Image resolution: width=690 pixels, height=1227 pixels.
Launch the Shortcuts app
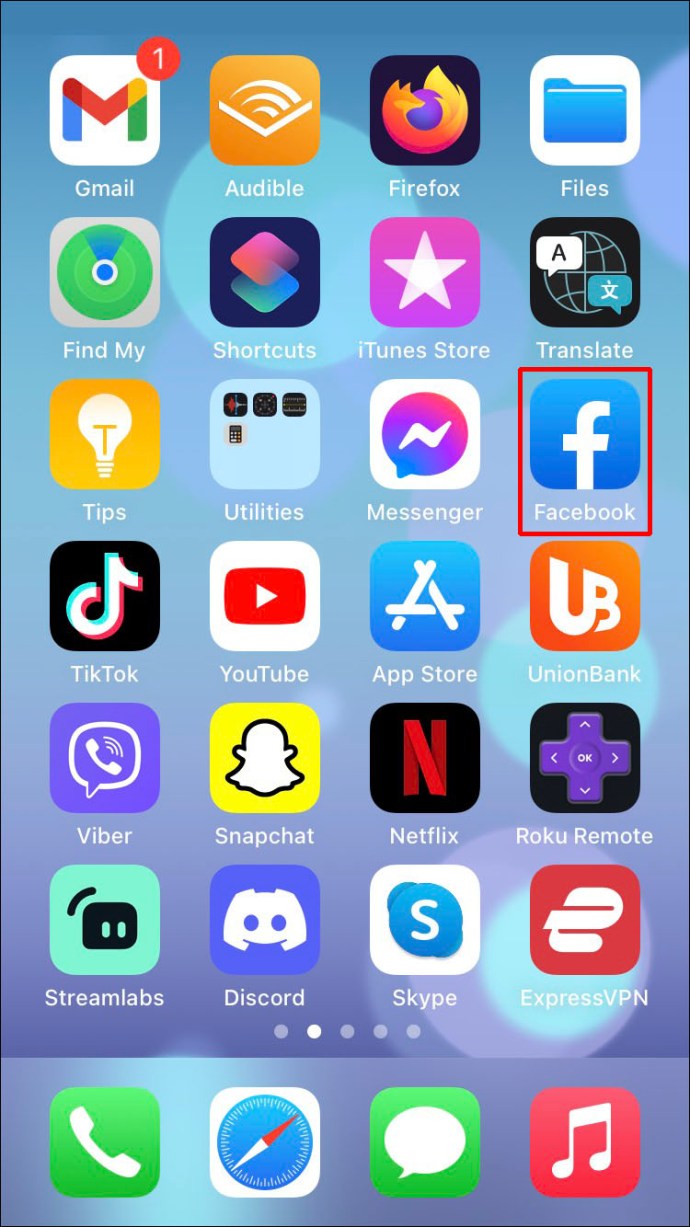pyautogui.click(x=265, y=272)
